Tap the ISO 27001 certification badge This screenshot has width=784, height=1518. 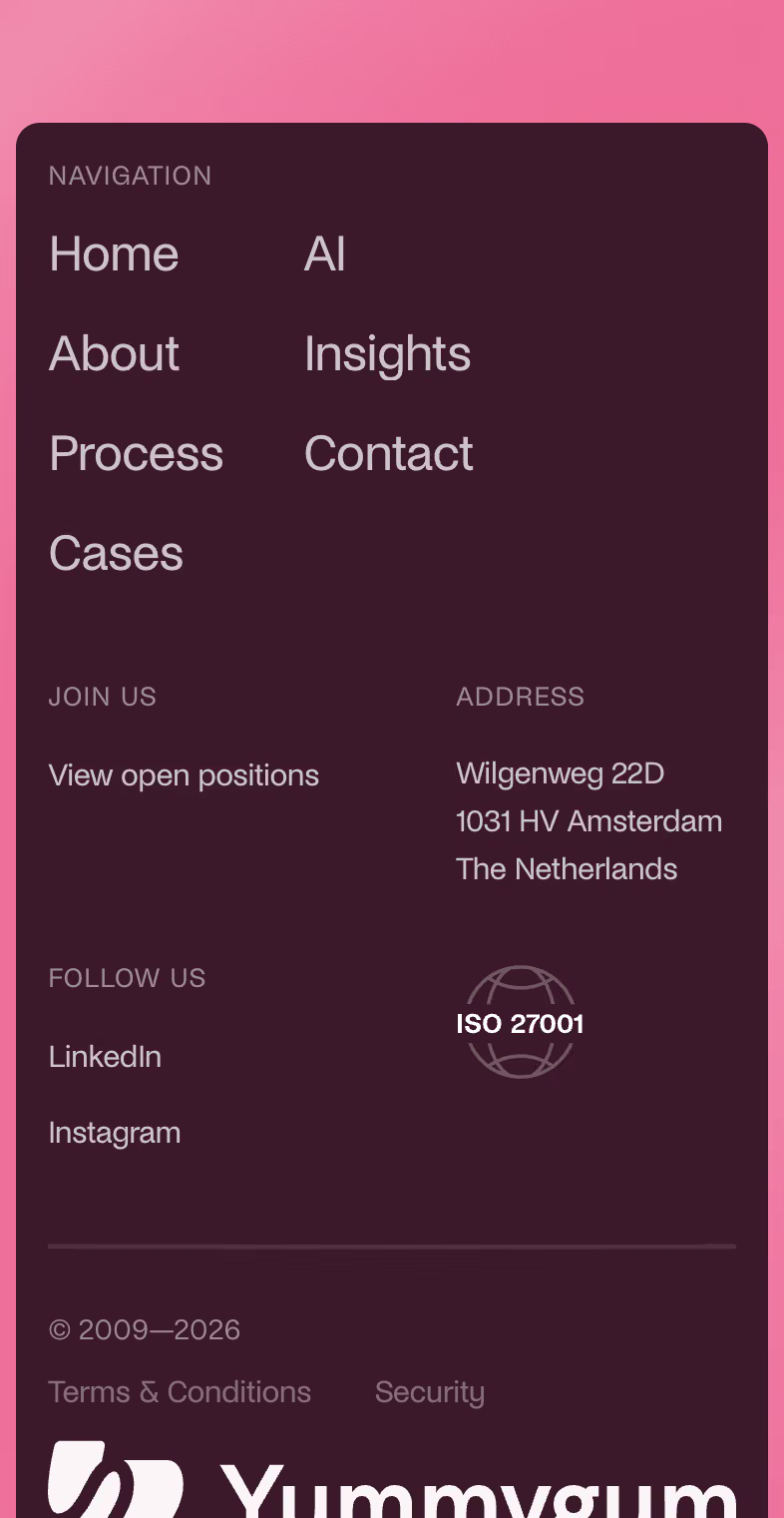[520, 1022]
